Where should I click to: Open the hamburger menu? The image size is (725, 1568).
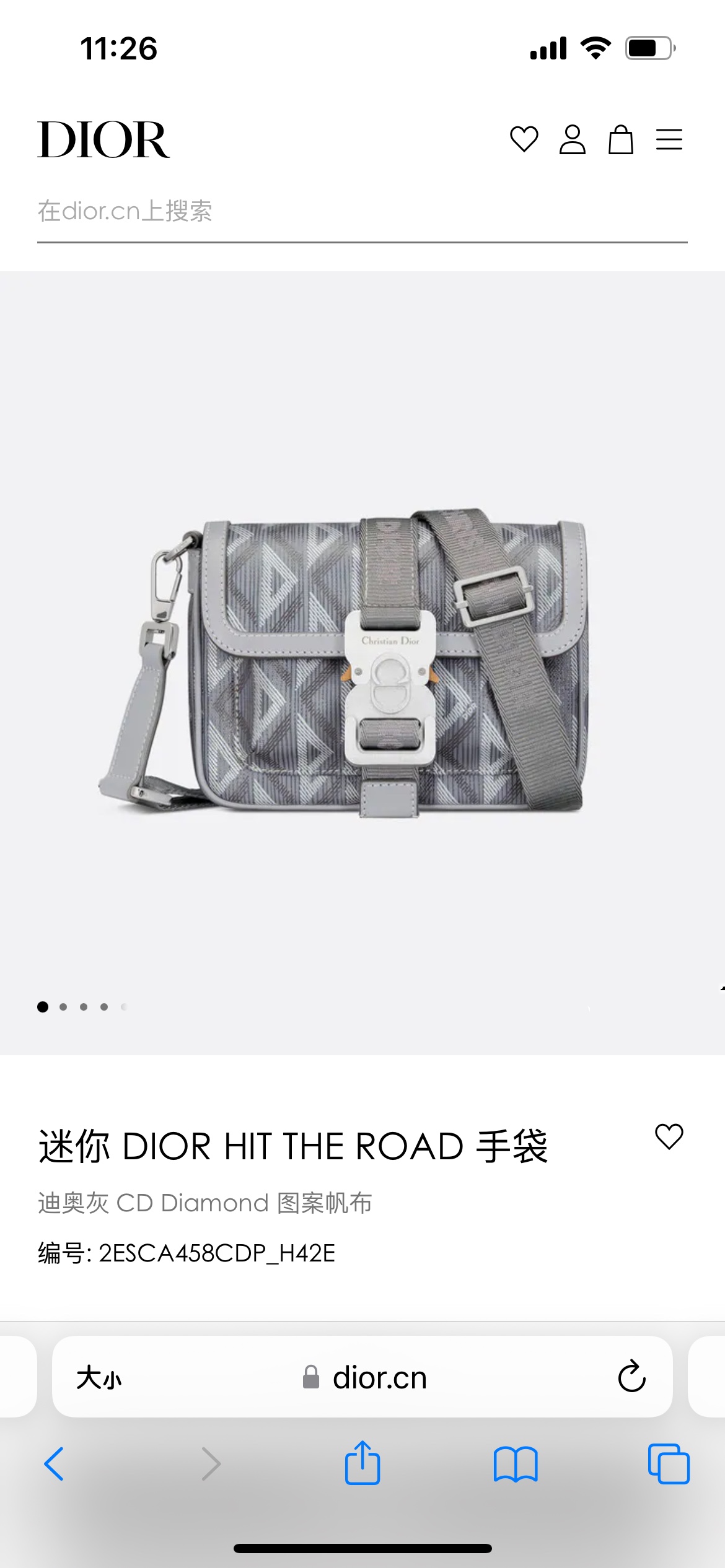coord(669,139)
